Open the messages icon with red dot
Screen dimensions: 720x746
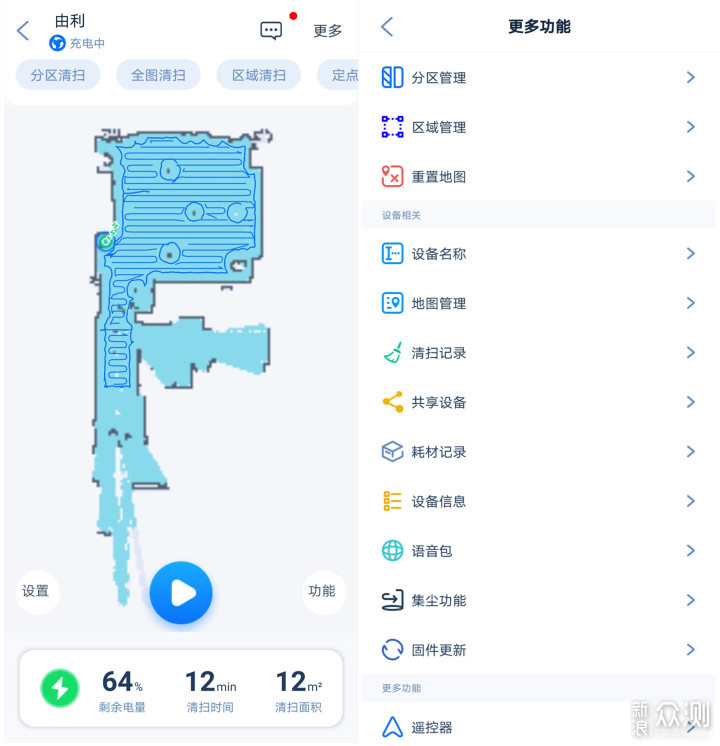click(271, 30)
